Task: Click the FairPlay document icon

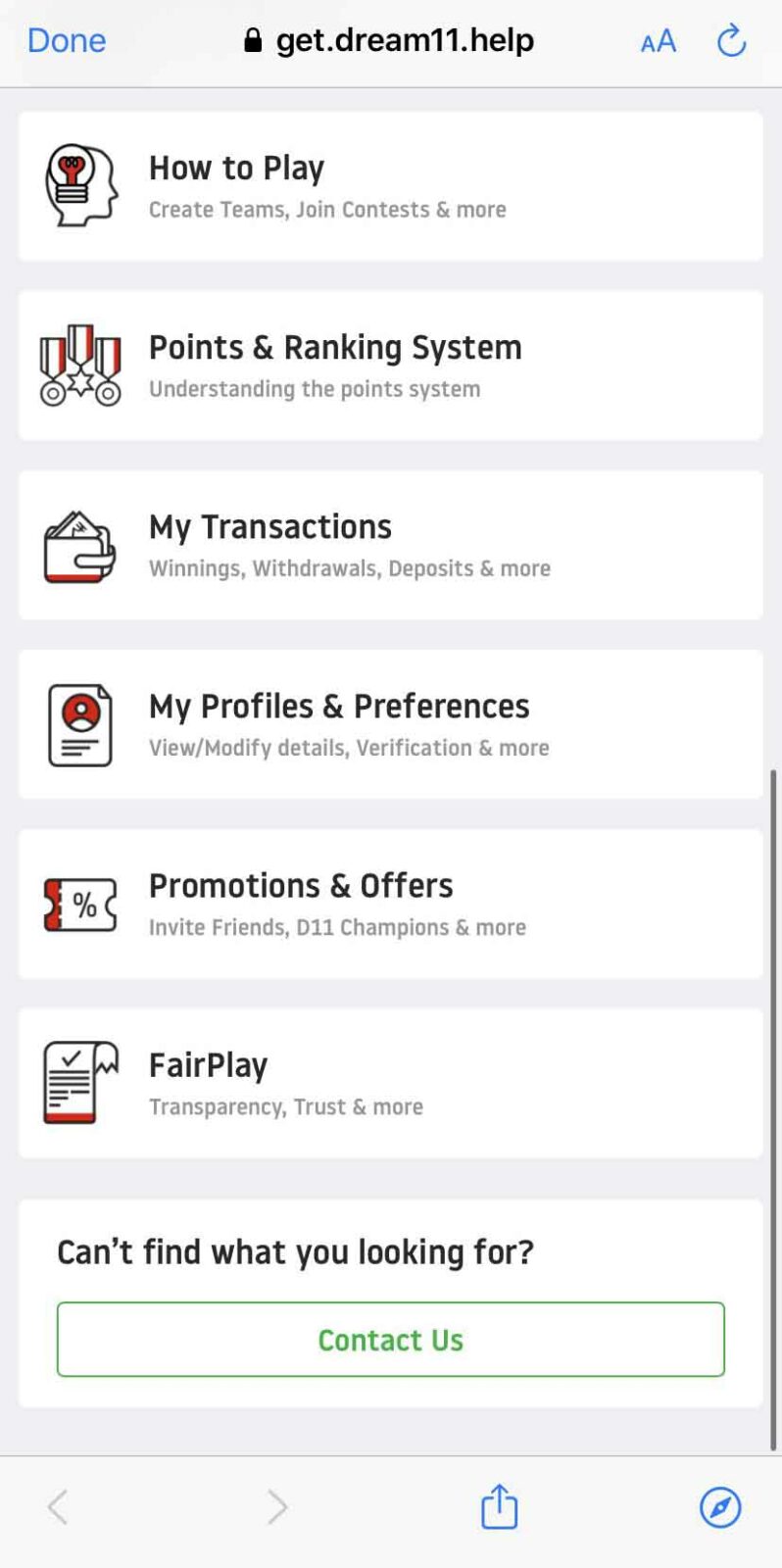Action: click(x=80, y=1081)
